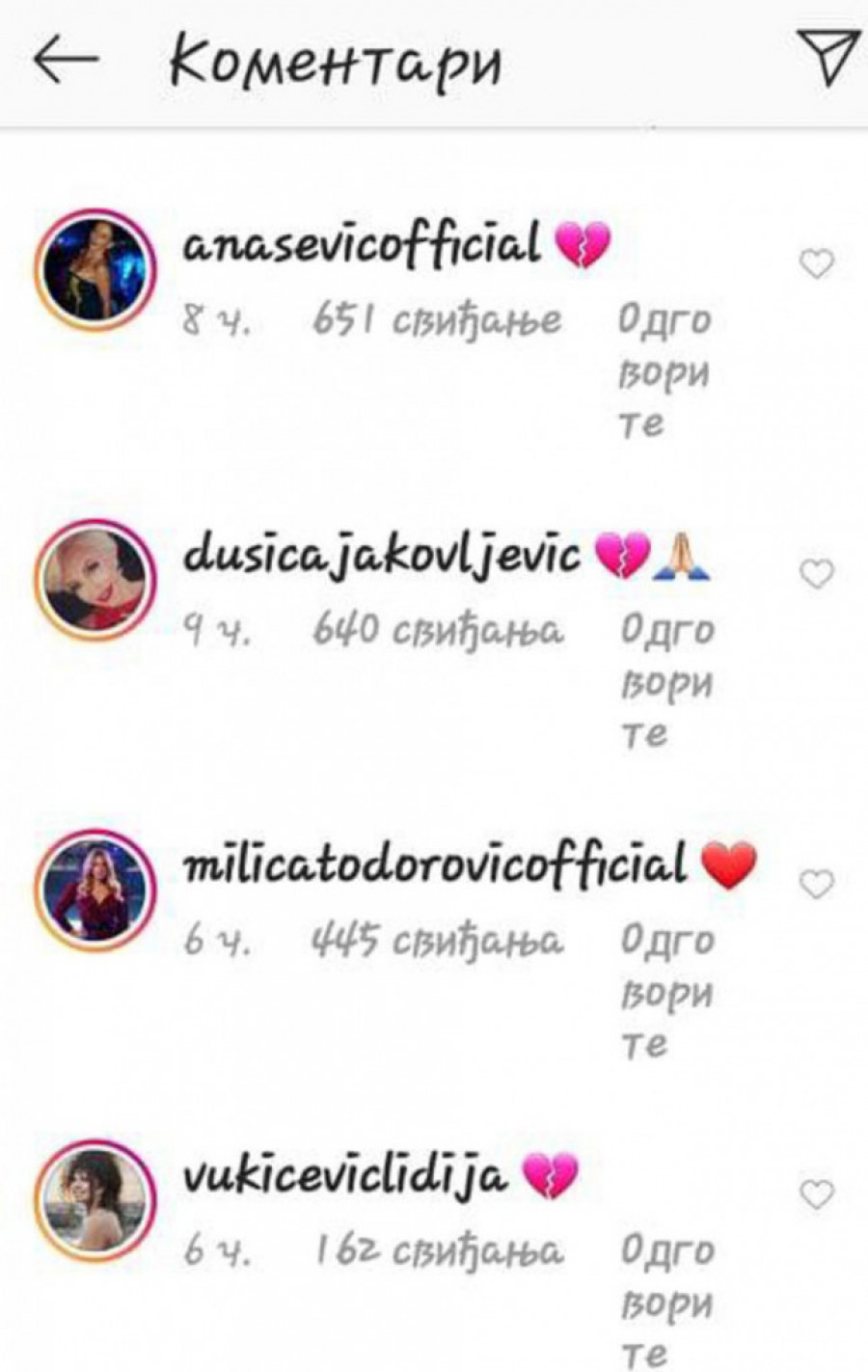Like the comment from milicatodorovicofficial
This screenshot has width=868, height=1372.
pos(817,884)
